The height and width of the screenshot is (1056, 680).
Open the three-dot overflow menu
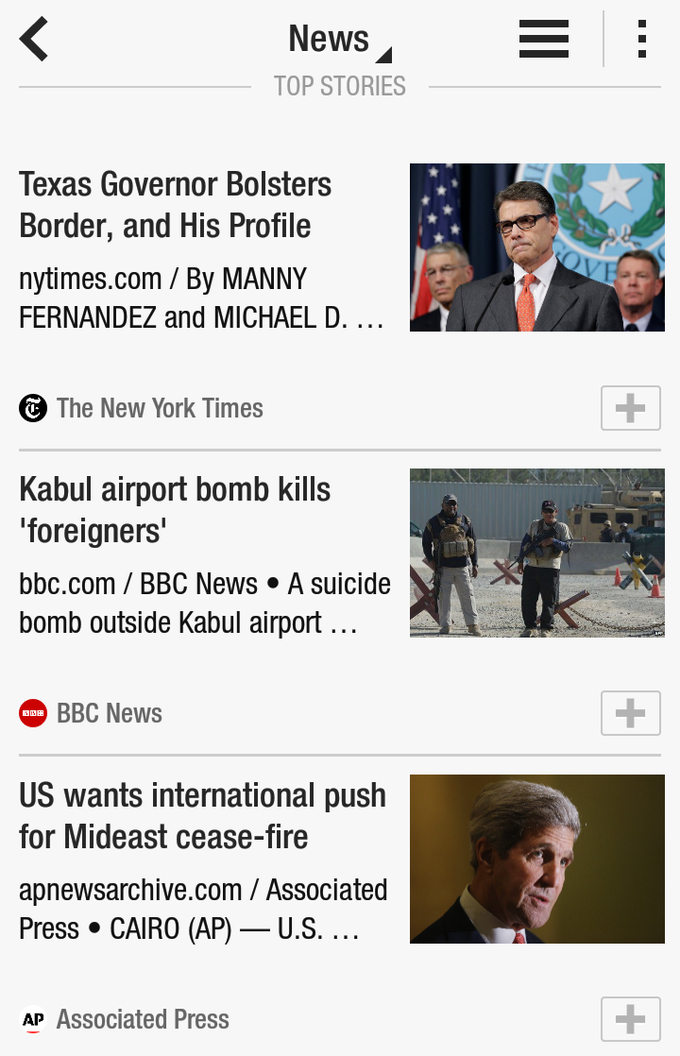point(641,40)
